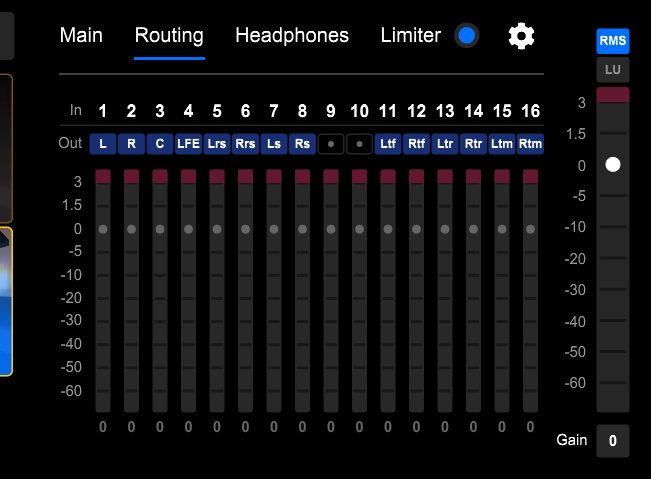Assign an output for input 10
The width and height of the screenshot is (651, 479).
[x=359, y=143]
